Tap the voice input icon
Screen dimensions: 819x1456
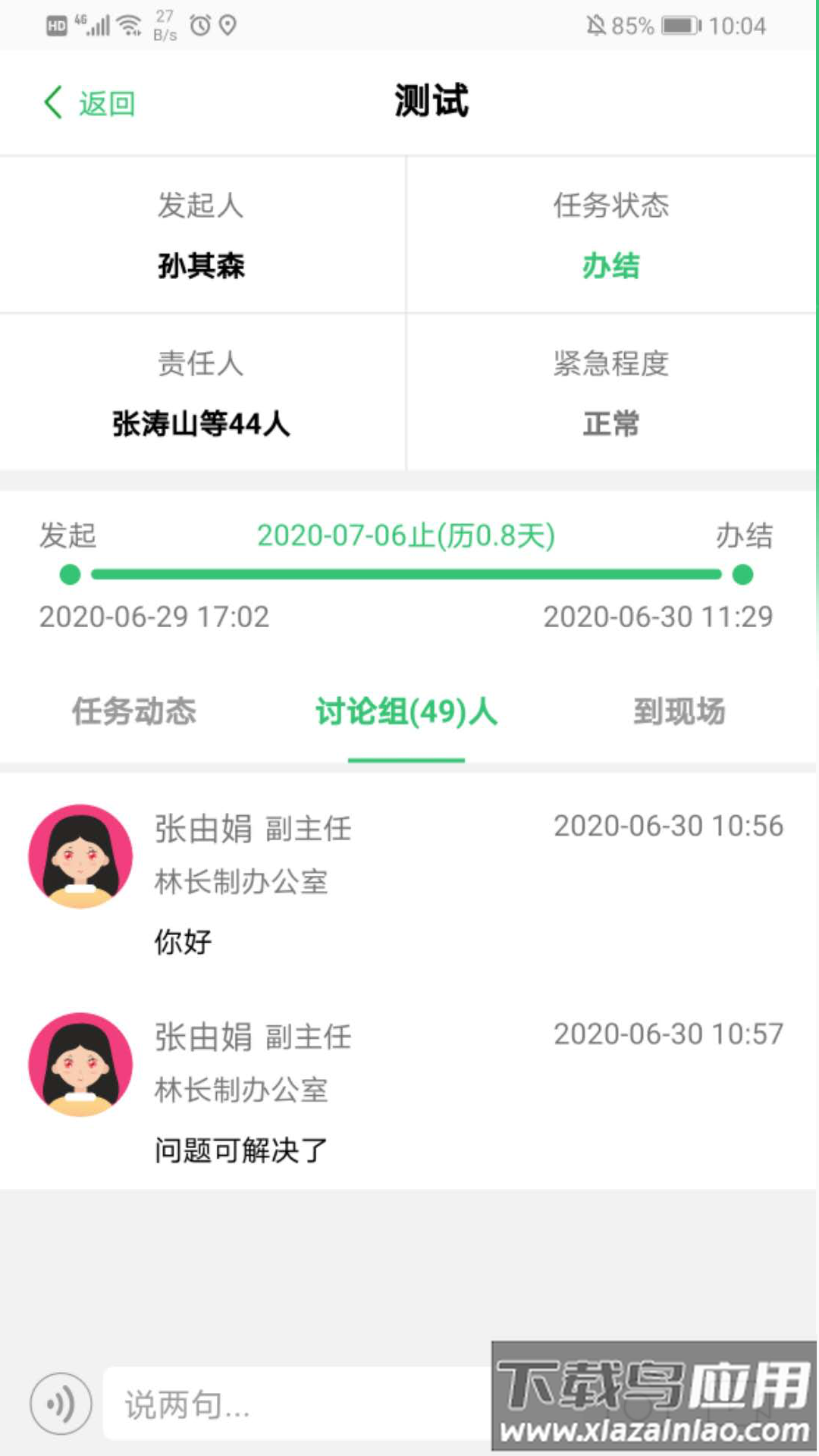click(x=61, y=1404)
